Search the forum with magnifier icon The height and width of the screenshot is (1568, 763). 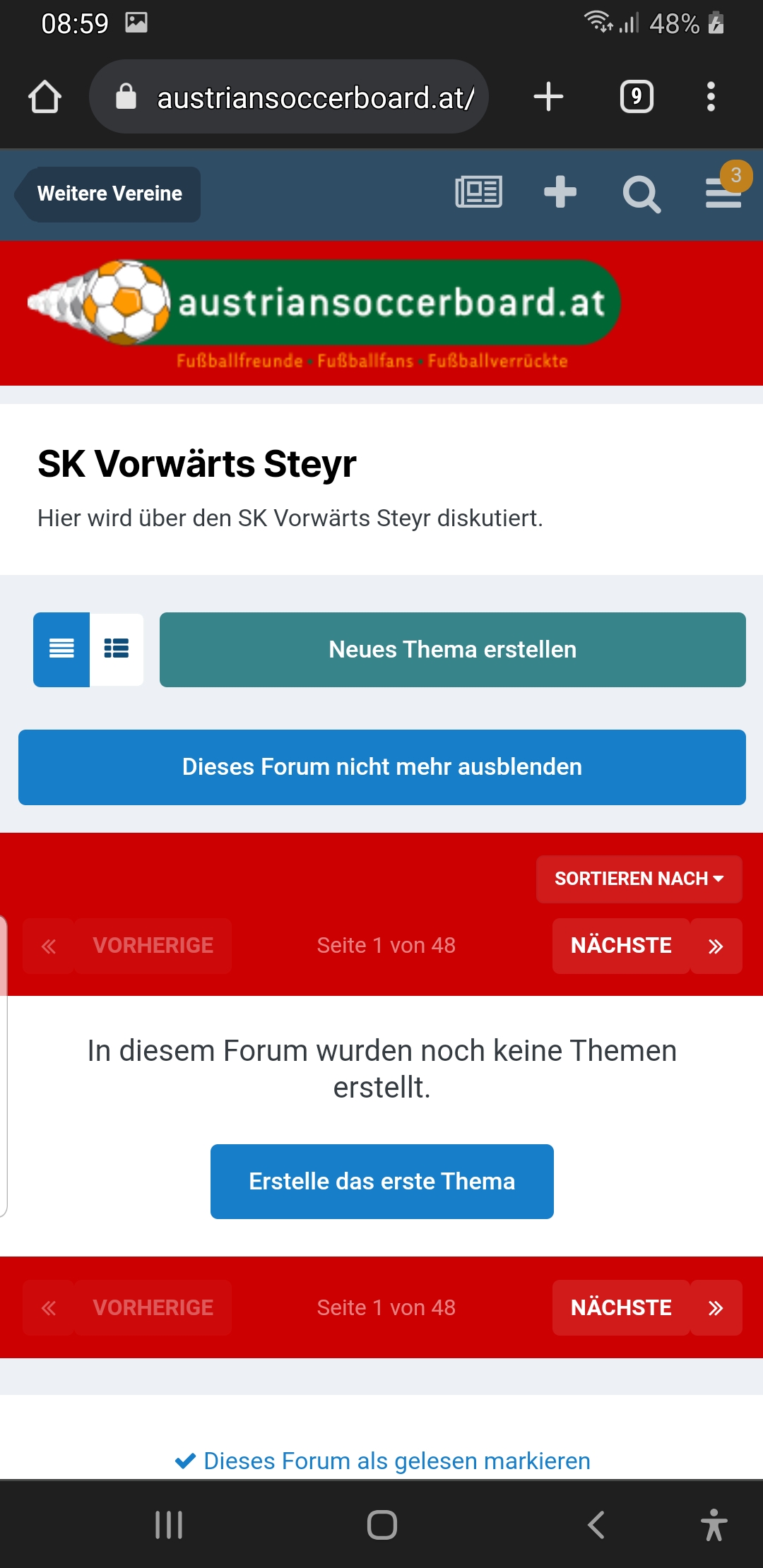click(x=641, y=194)
